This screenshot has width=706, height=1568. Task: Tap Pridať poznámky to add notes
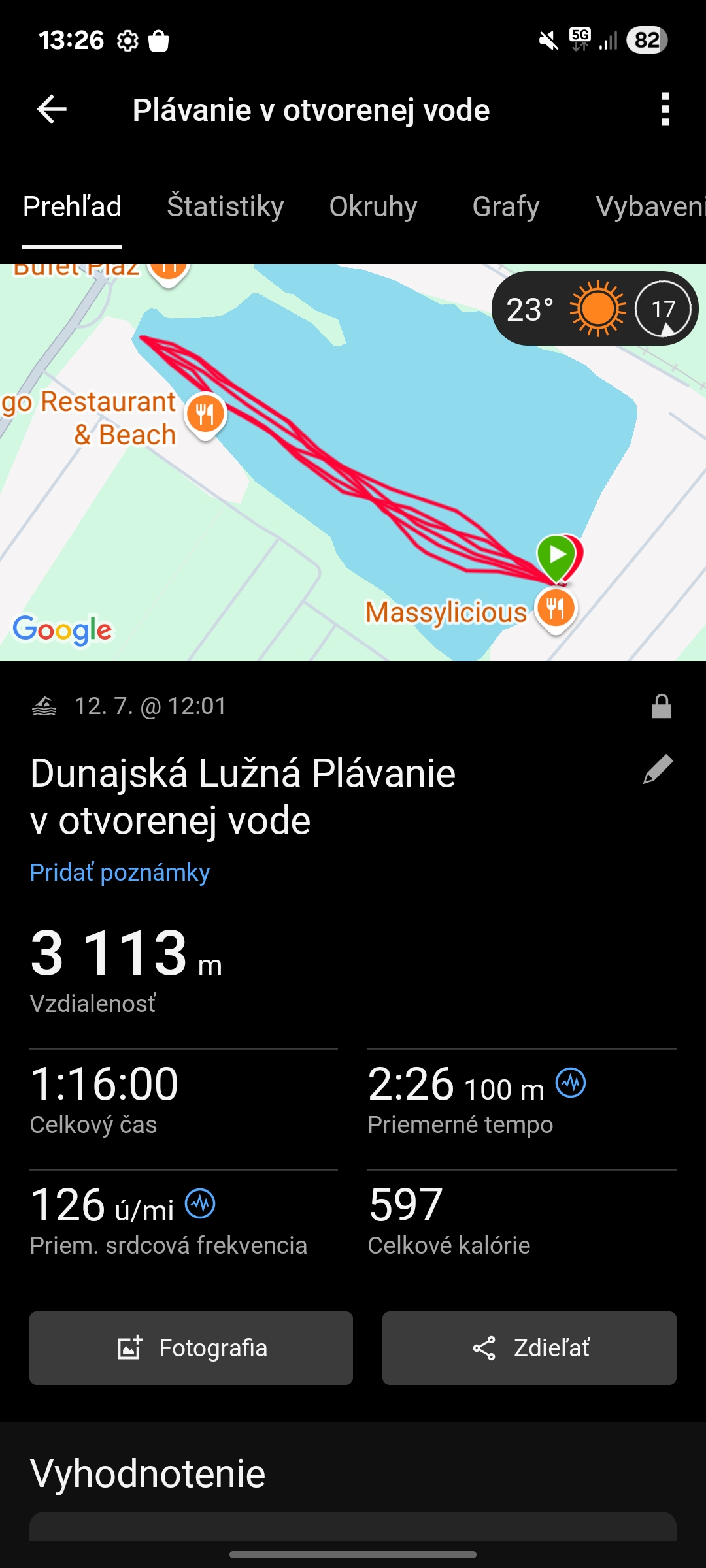point(120,873)
